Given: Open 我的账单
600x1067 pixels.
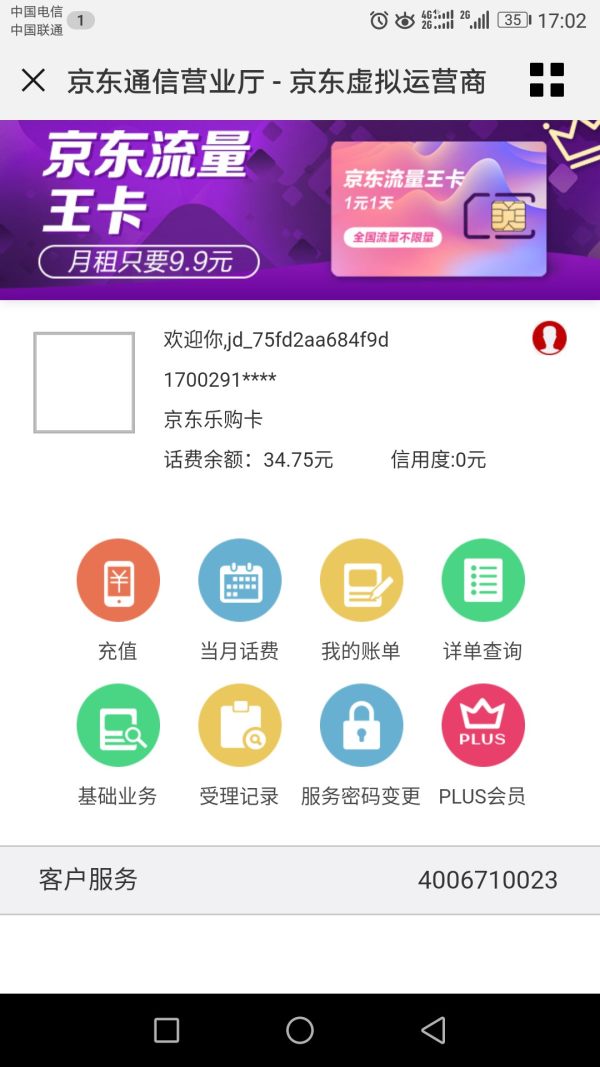Looking at the screenshot, I should pyautogui.click(x=361, y=581).
